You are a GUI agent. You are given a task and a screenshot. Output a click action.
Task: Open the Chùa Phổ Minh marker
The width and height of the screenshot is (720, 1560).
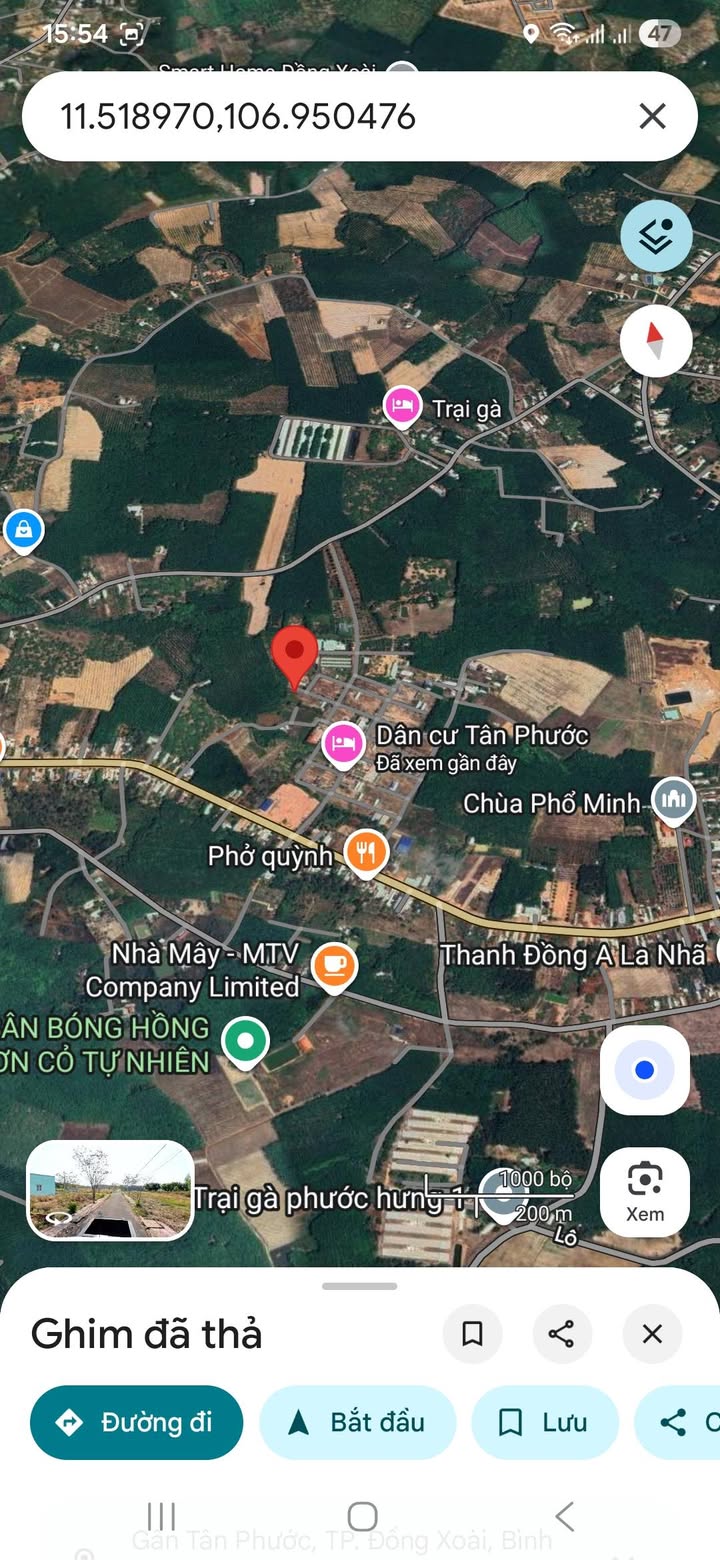[674, 800]
